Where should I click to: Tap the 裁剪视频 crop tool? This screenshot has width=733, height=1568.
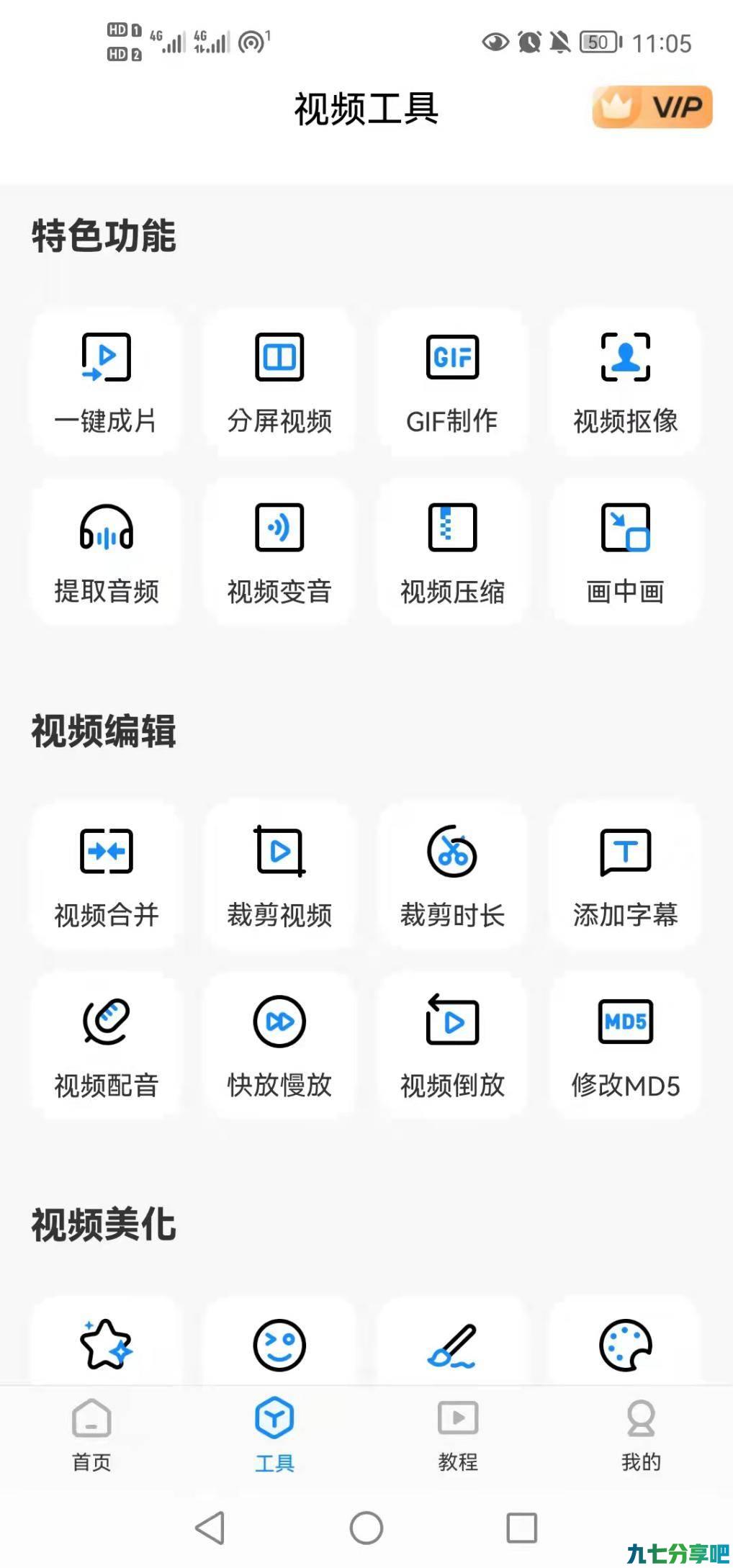[x=279, y=877]
